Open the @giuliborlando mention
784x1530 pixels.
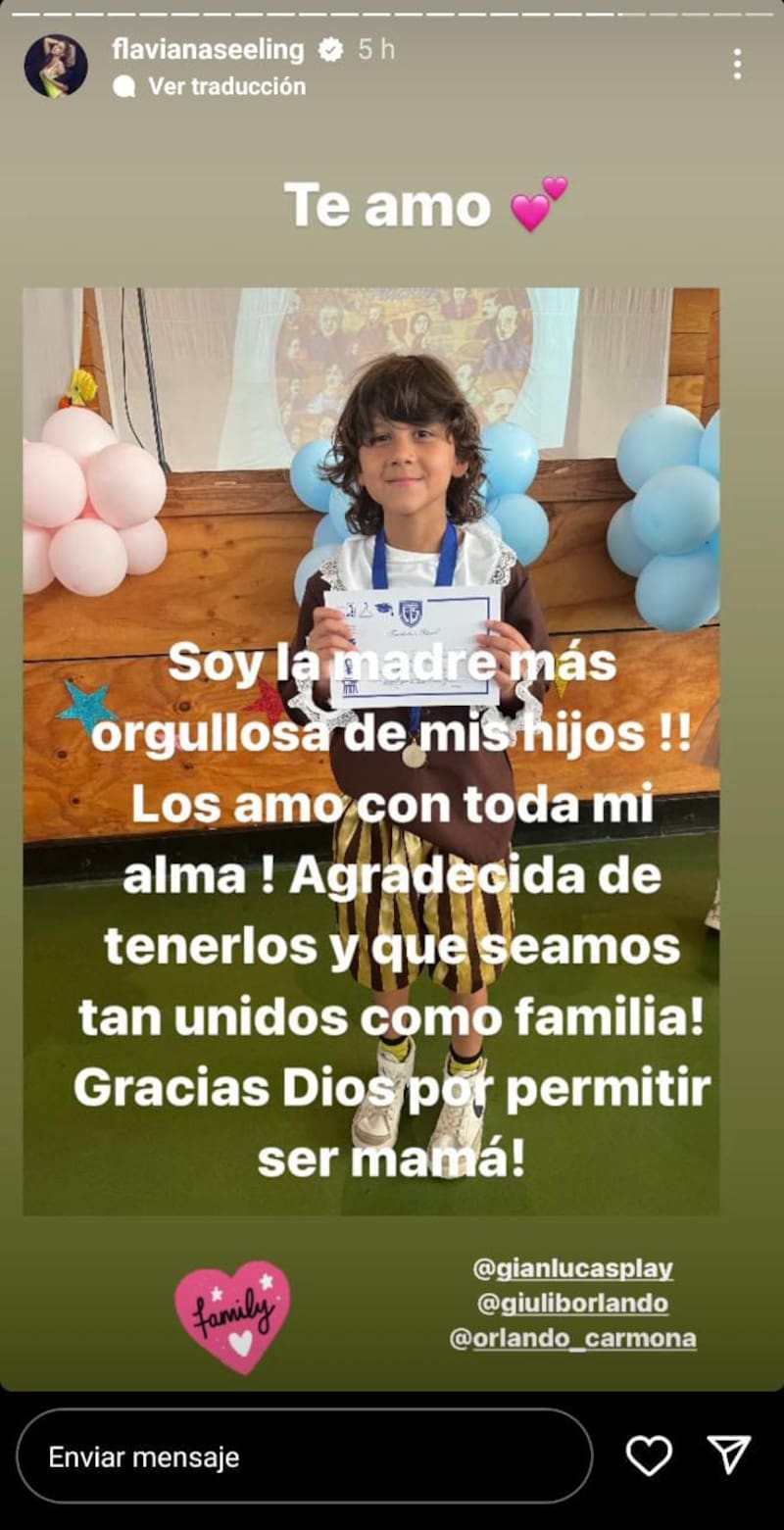click(572, 1304)
